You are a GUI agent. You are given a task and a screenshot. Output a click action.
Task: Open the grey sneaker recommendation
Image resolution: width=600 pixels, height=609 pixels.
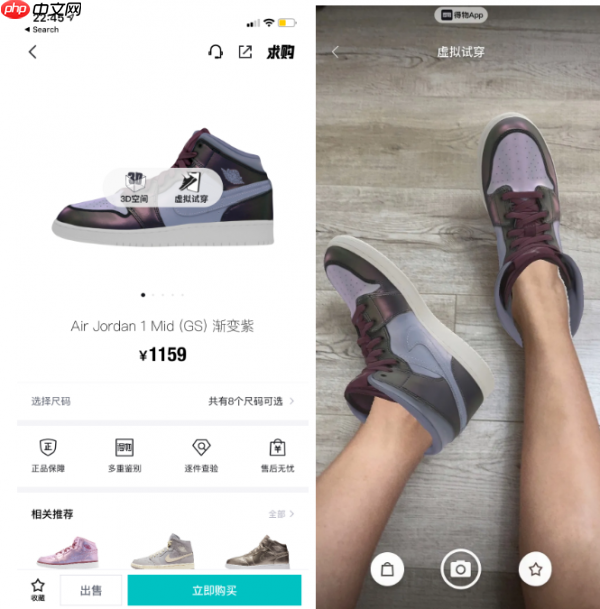[x=158, y=553]
